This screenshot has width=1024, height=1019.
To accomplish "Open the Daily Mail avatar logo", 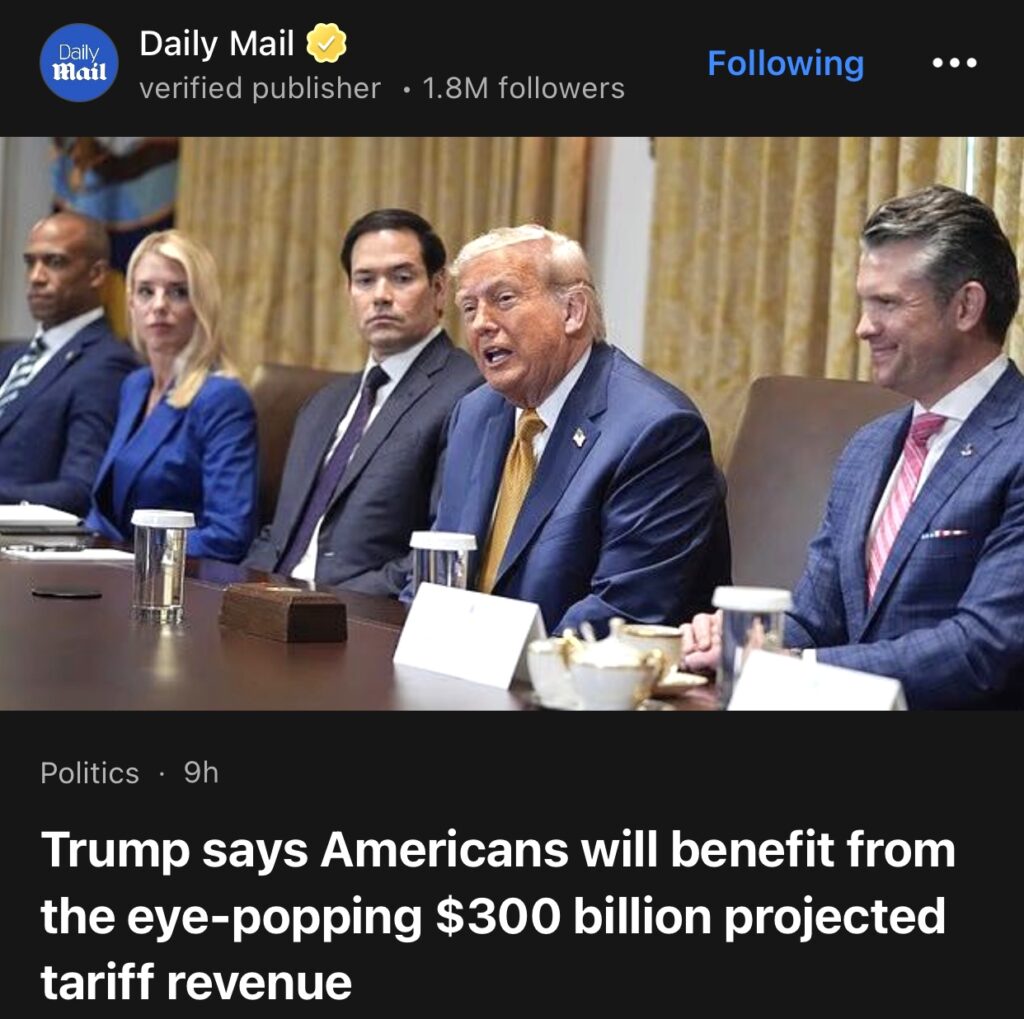I will tap(79, 62).
